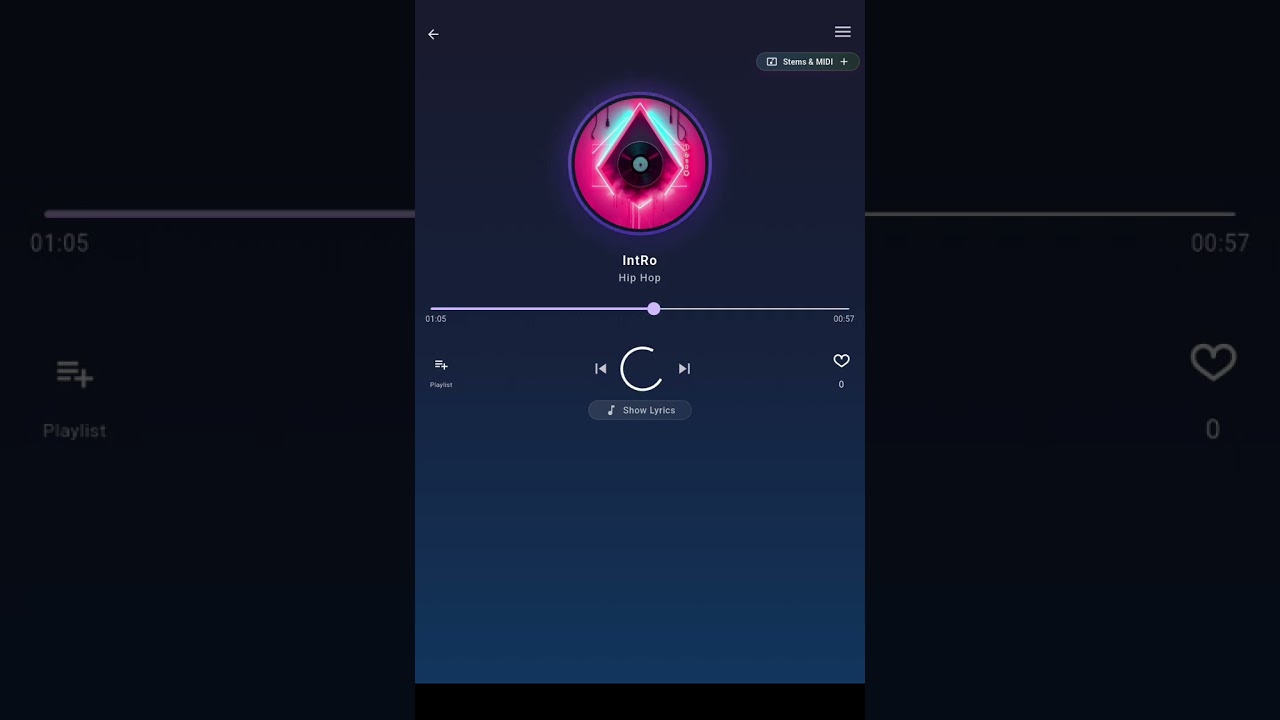
Task: Open the hamburger menu
Action: (842, 32)
